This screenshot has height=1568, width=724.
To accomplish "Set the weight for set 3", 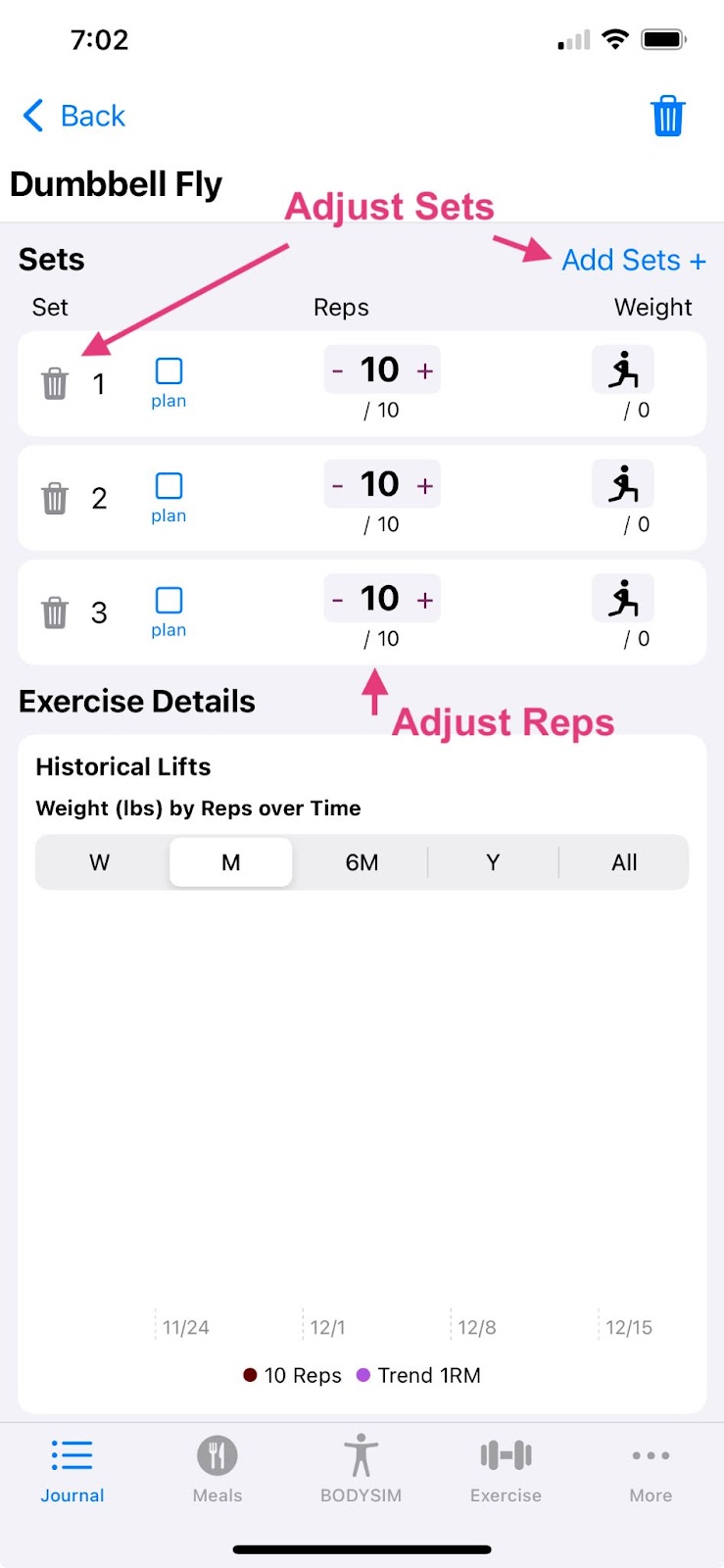I will coord(623,599).
